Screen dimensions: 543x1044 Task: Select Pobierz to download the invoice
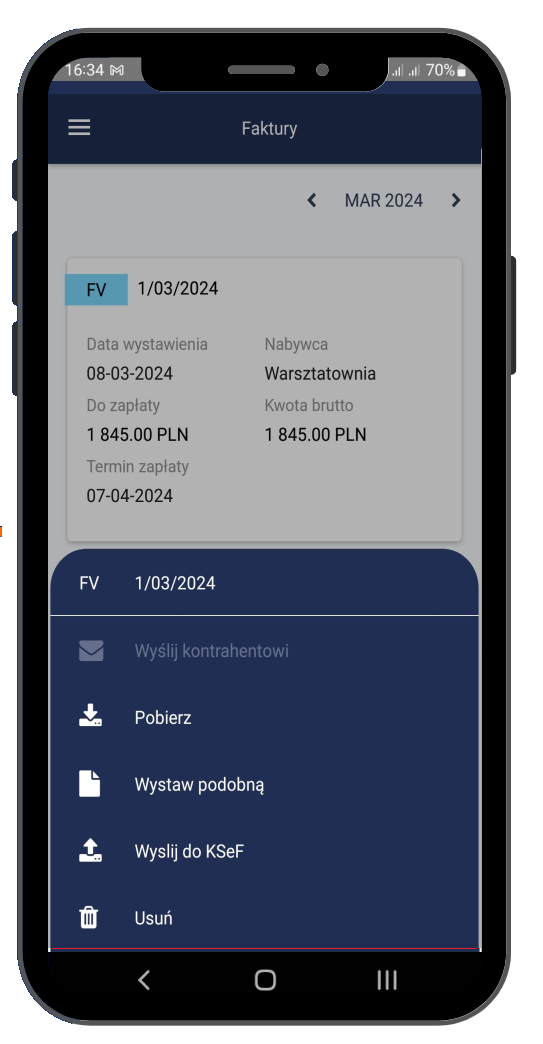pos(264,717)
